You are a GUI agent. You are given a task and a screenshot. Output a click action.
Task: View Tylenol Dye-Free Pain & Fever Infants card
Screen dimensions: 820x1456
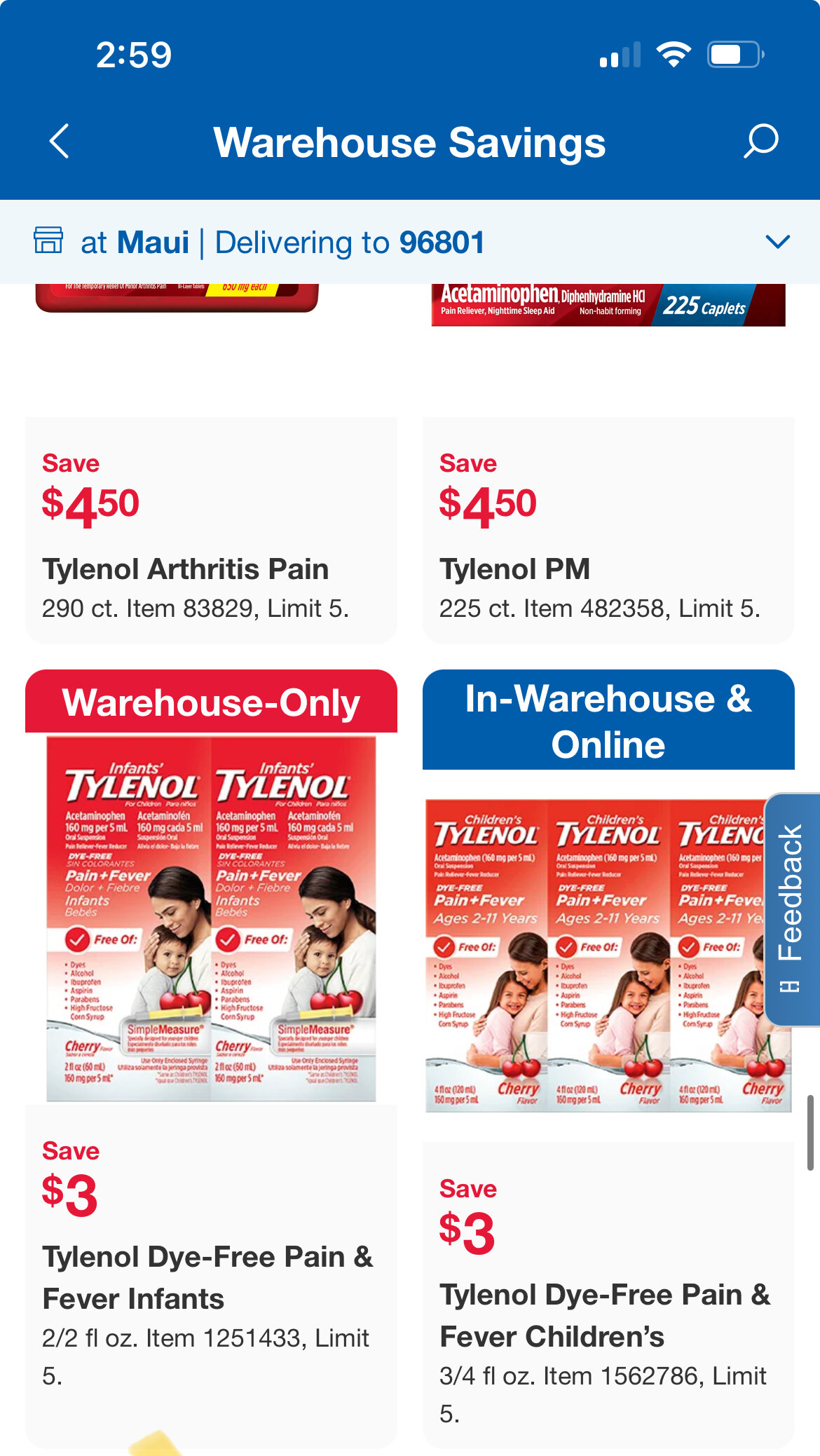point(211,1059)
